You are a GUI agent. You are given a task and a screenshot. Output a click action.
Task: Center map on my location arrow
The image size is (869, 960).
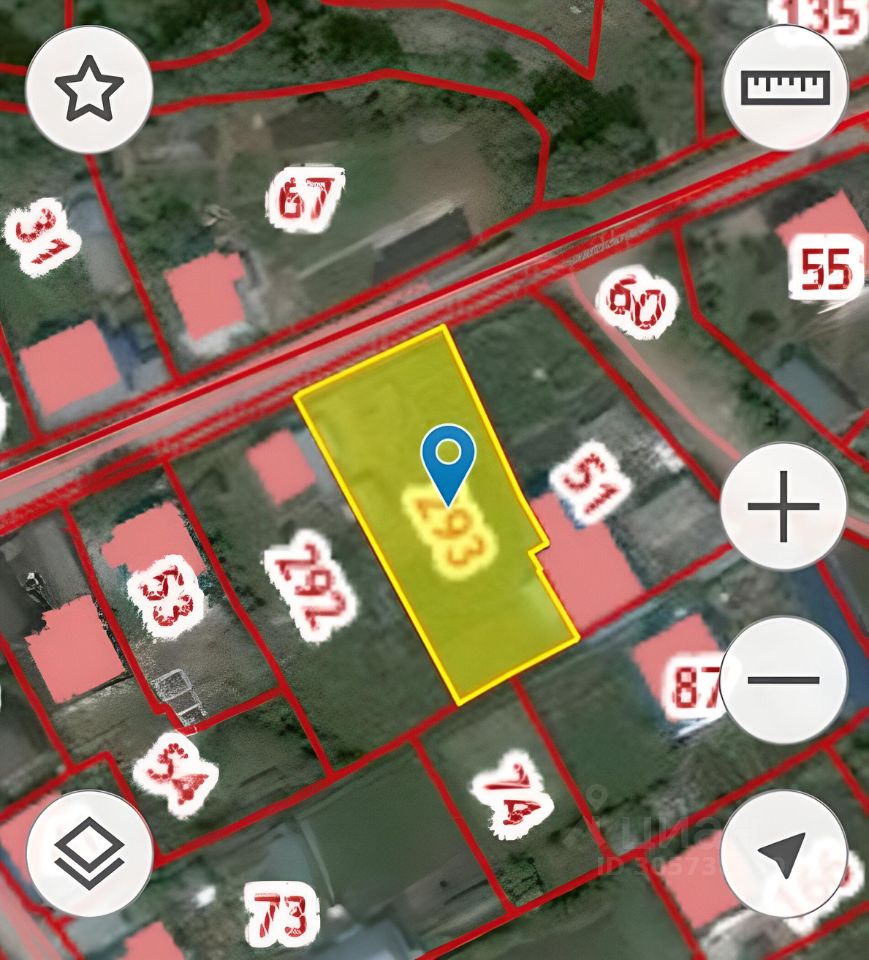tap(783, 853)
